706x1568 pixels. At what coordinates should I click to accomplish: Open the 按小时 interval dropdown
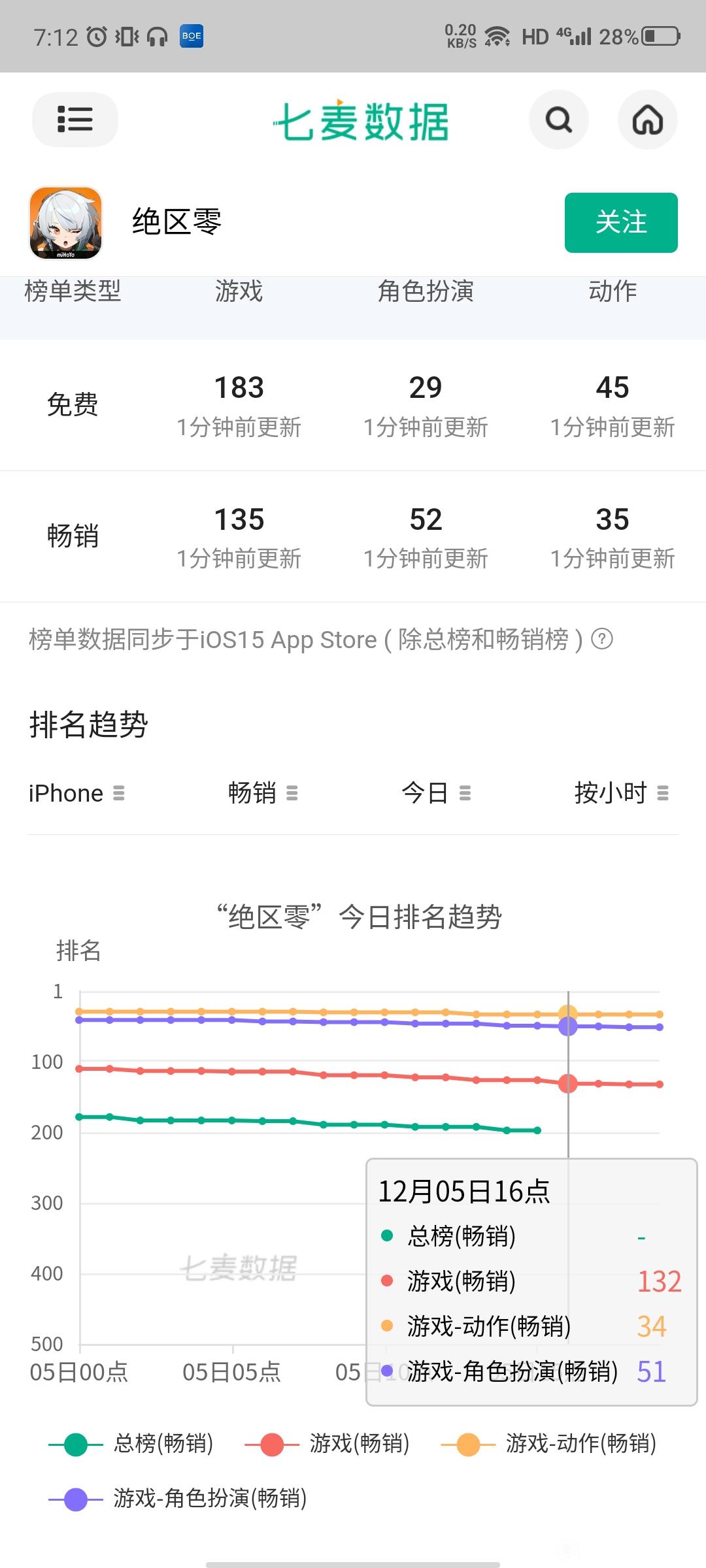tap(621, 793)
